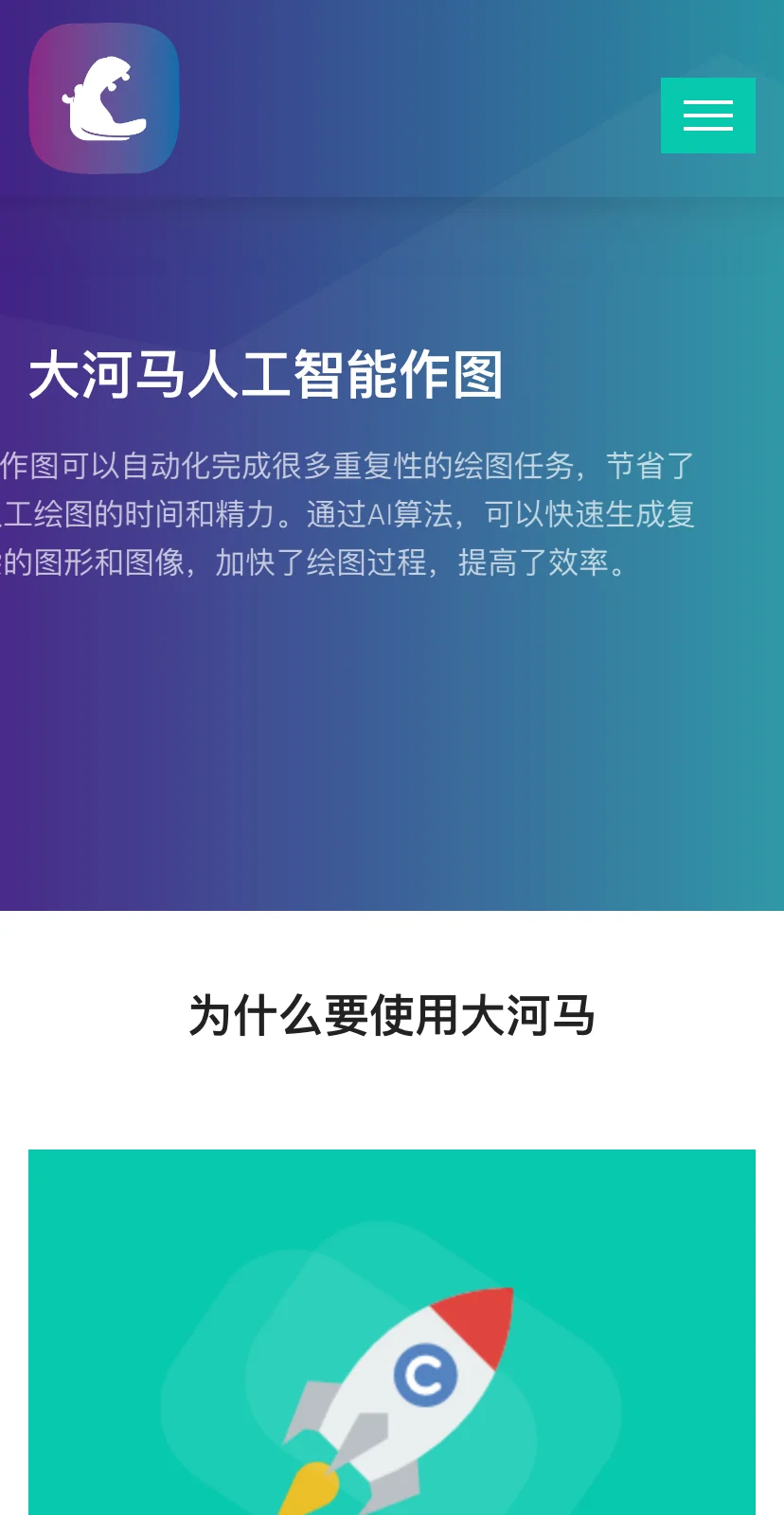
Task: Tap the hippo logo to go home
Action: (x=104, y=98)
